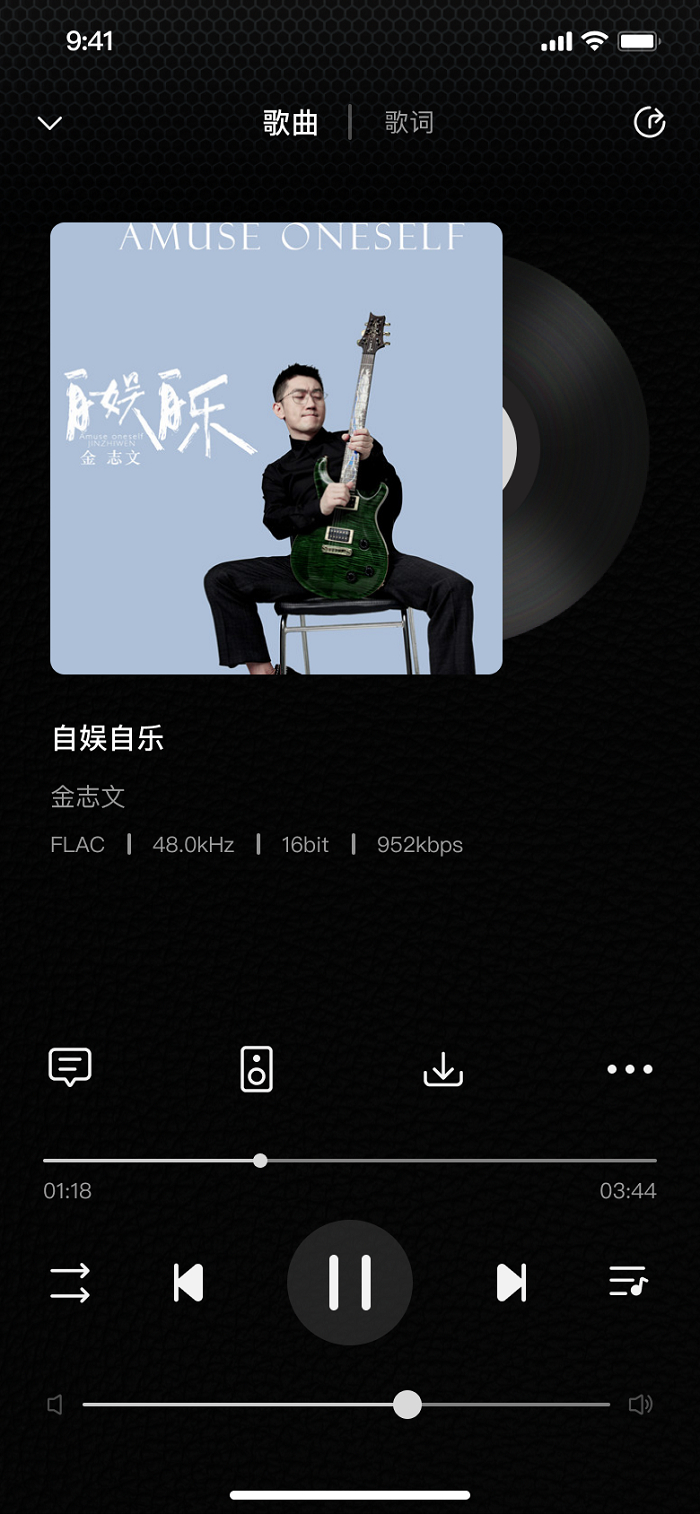The image size is (700, 1514).
Task: Open the speaker output device icon
Action: click(257, 1069)
